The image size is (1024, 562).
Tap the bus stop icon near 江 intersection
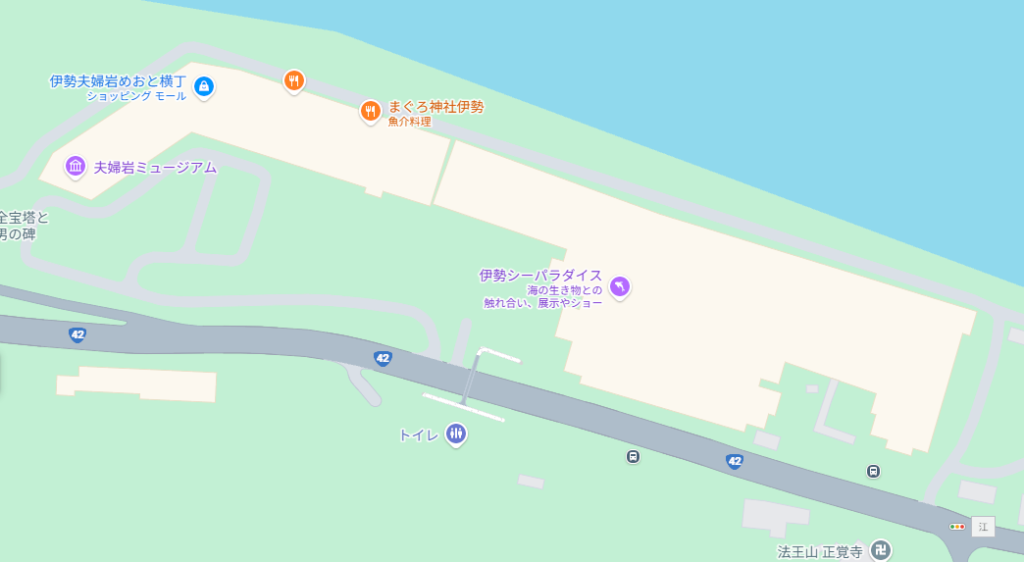(873, 471)
